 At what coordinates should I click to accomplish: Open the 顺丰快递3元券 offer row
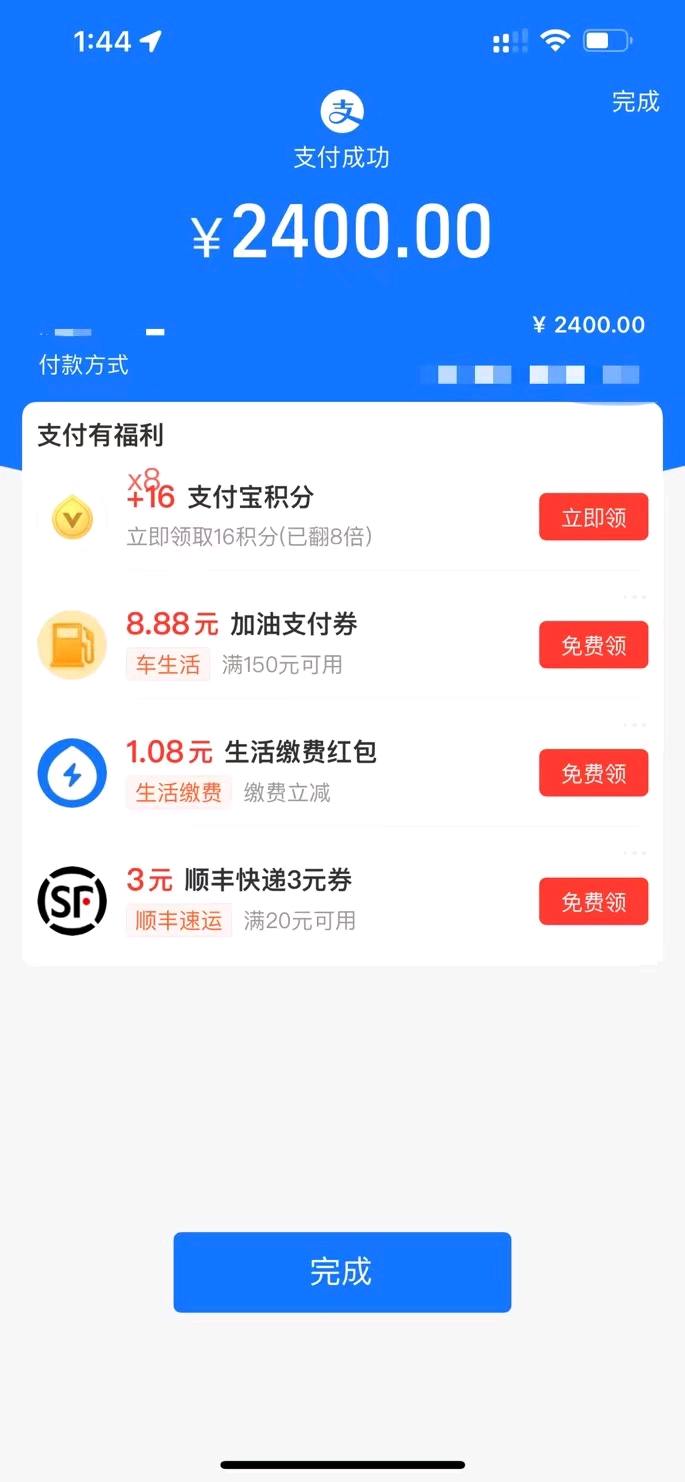[x=342, y=898]
